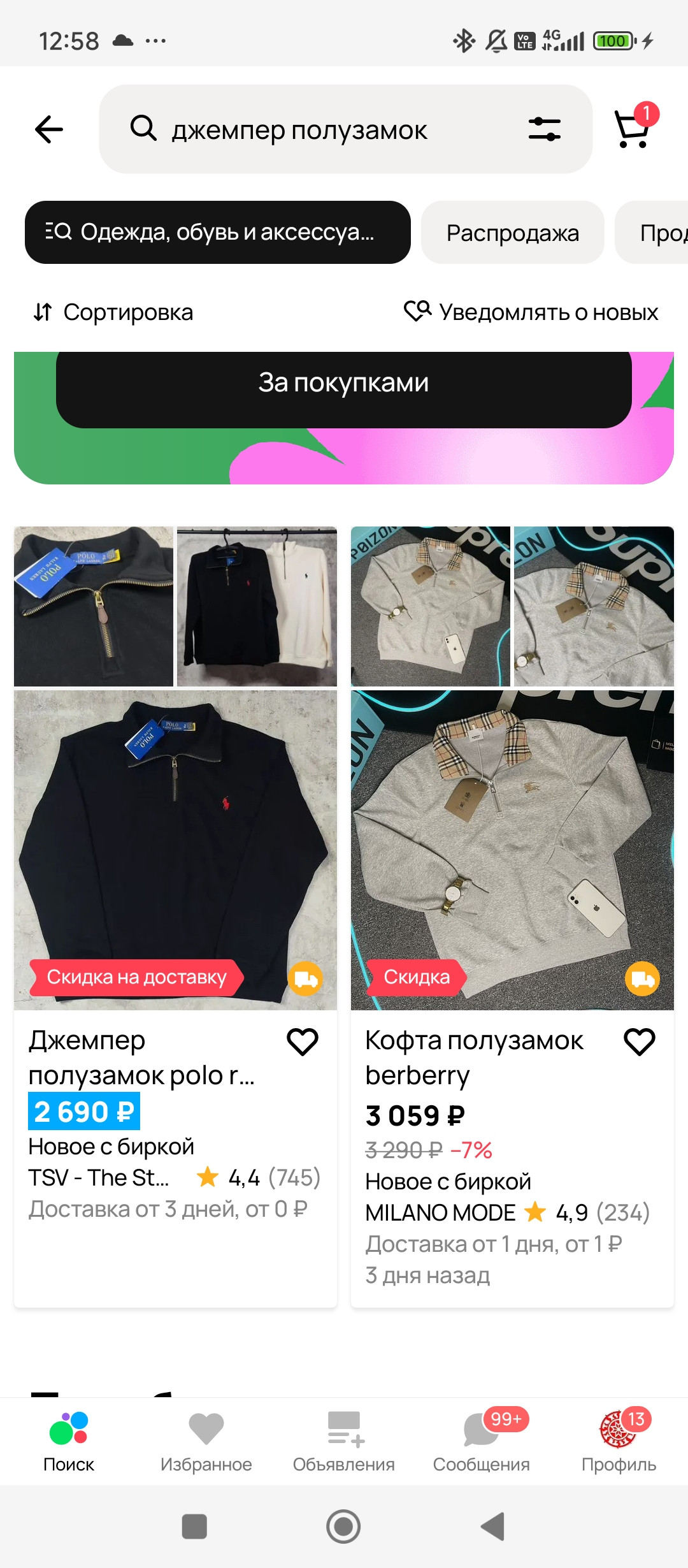Tap the system home button
The height and width of the screenshot is (1568, 688).
pyautogui.click(x=343, y=1527)
